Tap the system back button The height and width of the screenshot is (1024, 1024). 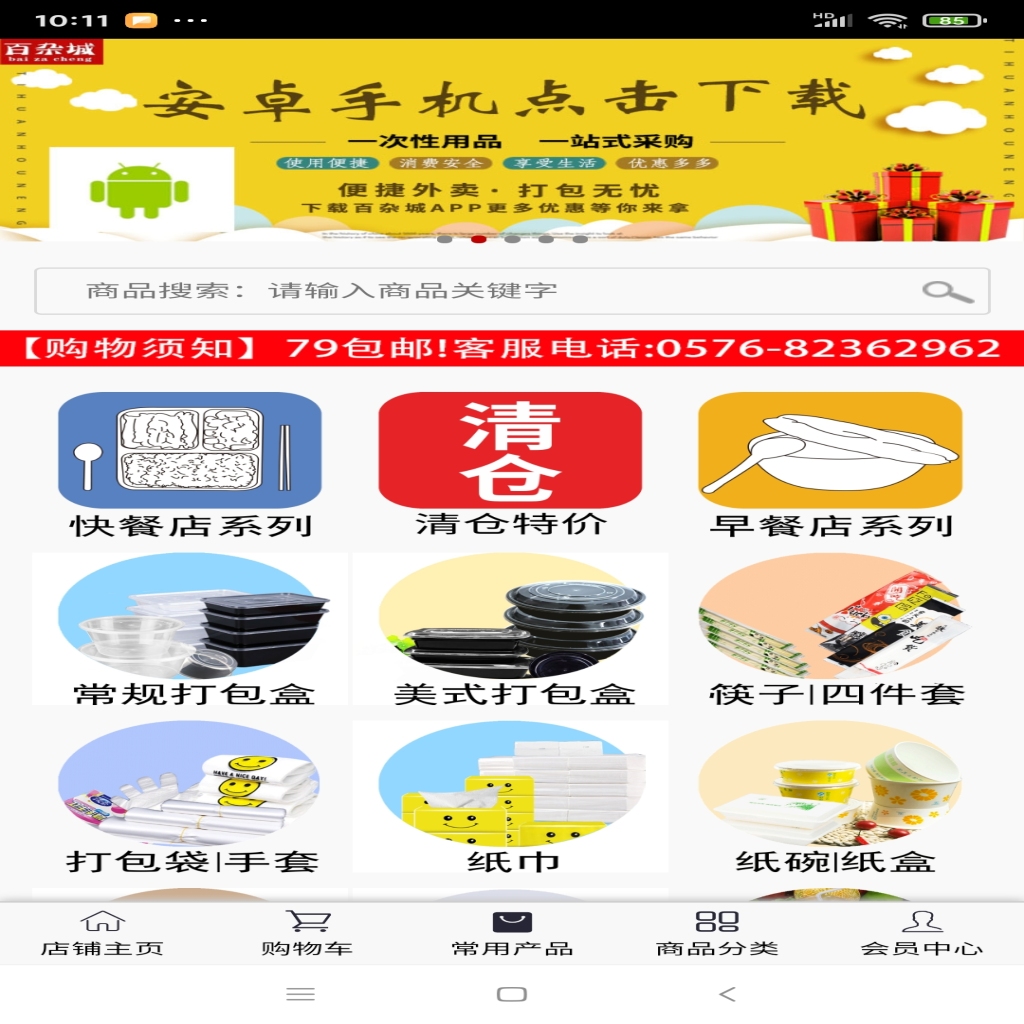[727, 994]
